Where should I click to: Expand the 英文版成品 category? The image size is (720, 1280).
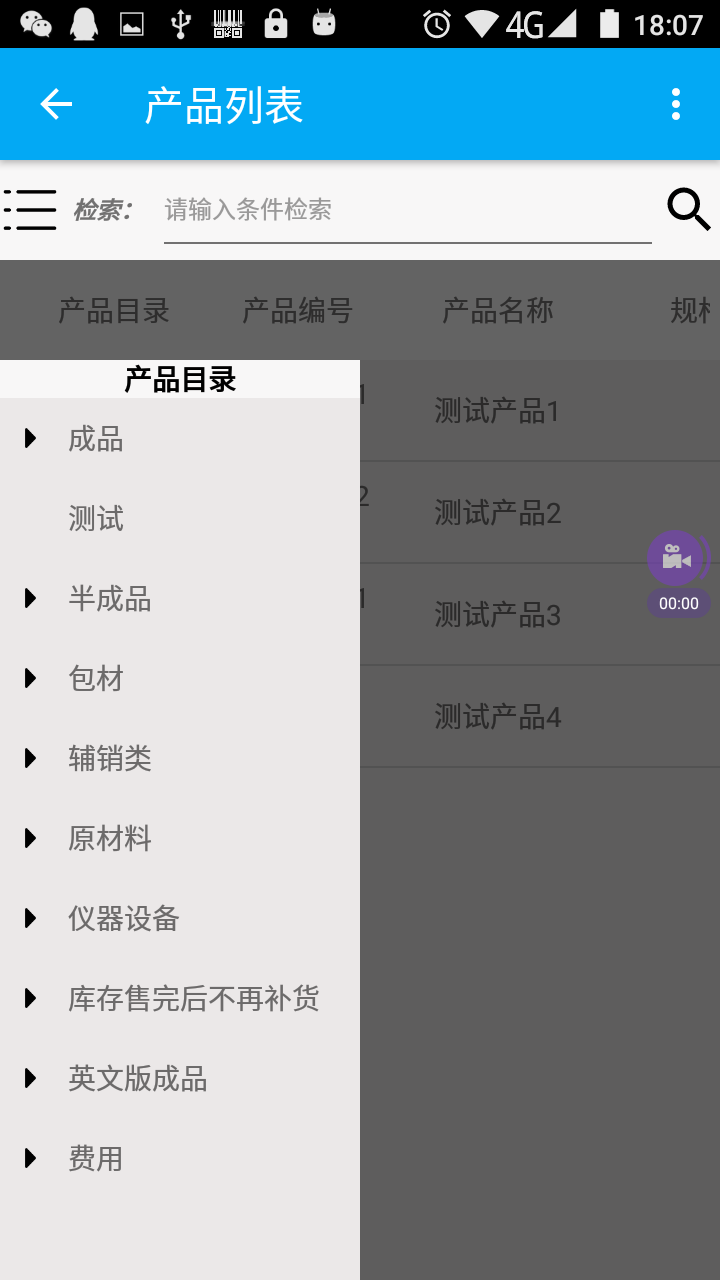tap(31, 1078)
